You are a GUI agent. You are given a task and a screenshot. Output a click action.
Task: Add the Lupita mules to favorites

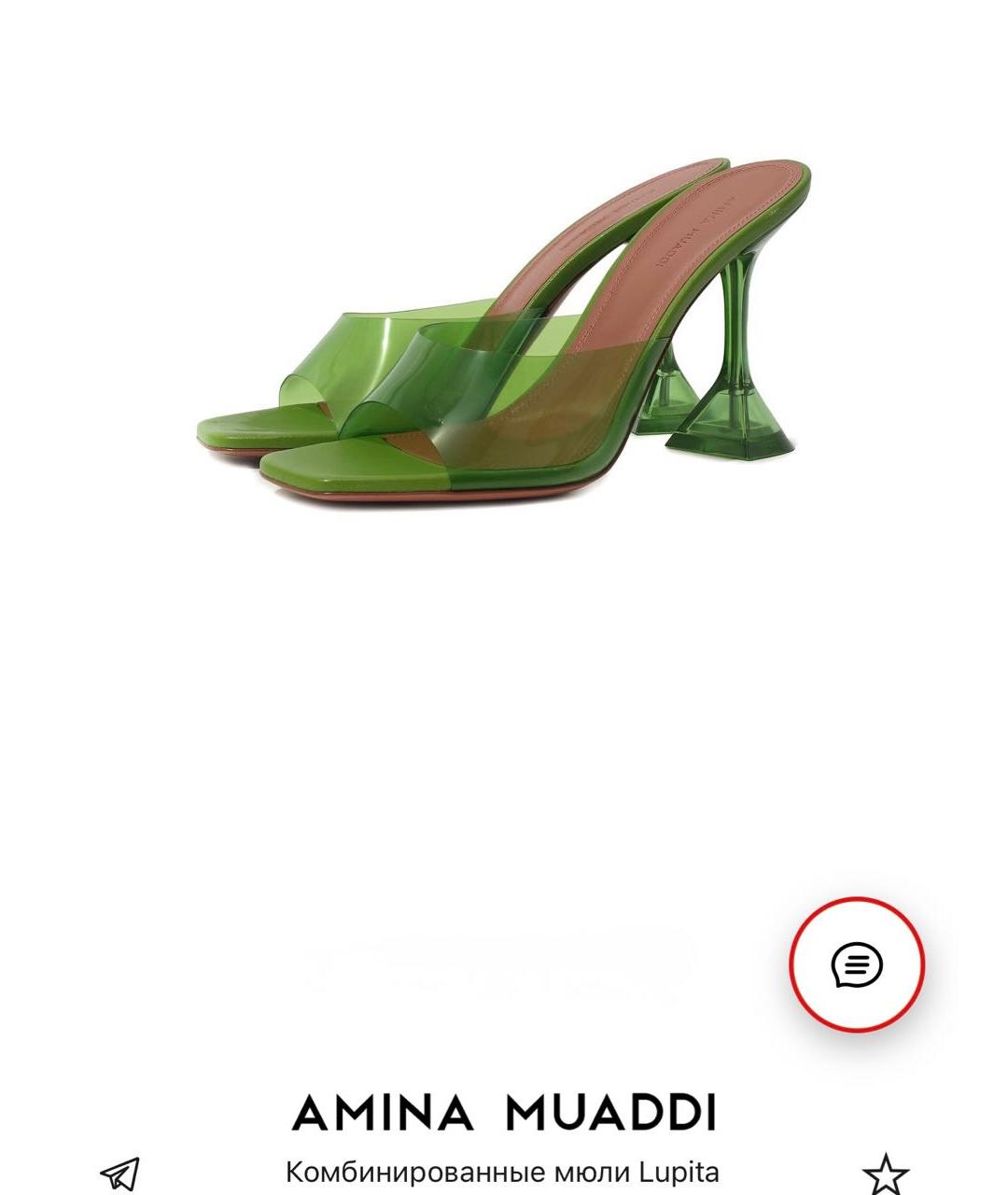pyautogui.click(x=885, y=1174)
